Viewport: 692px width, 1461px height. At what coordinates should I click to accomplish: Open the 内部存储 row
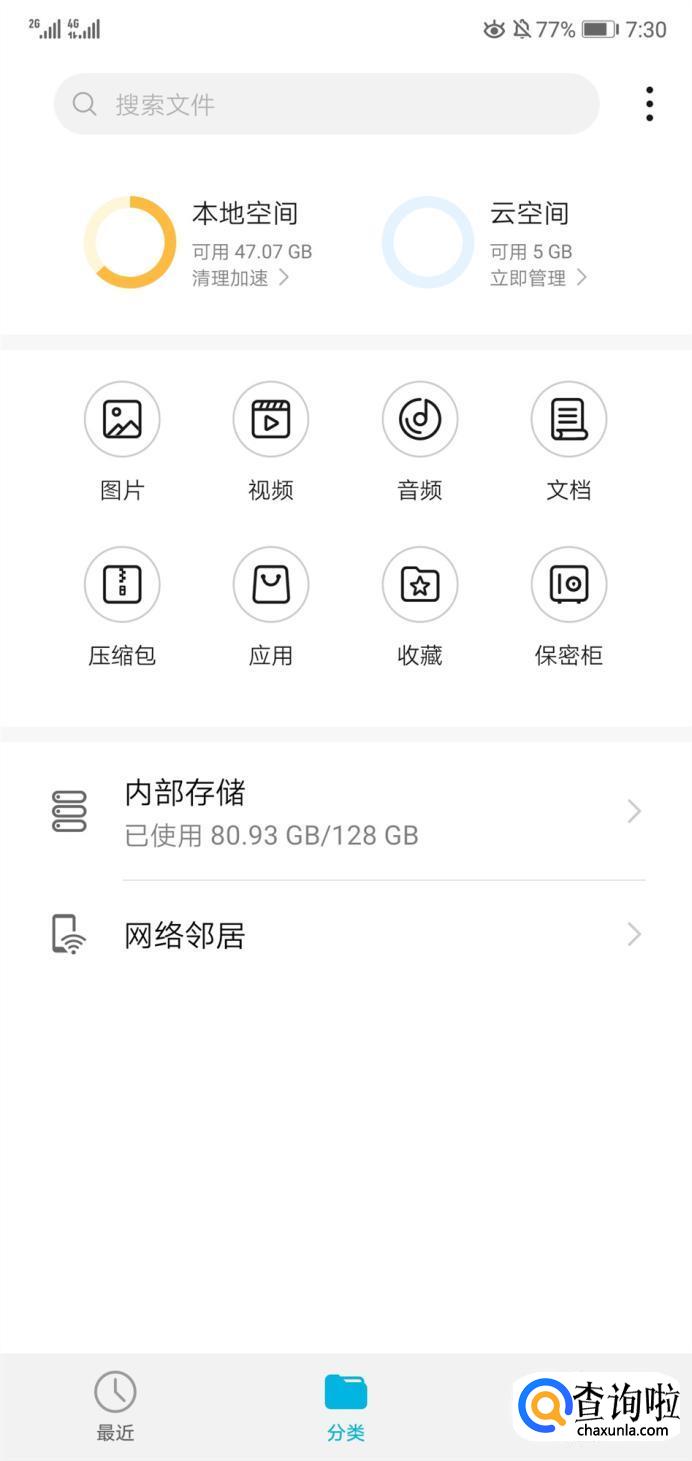[346, 812]
